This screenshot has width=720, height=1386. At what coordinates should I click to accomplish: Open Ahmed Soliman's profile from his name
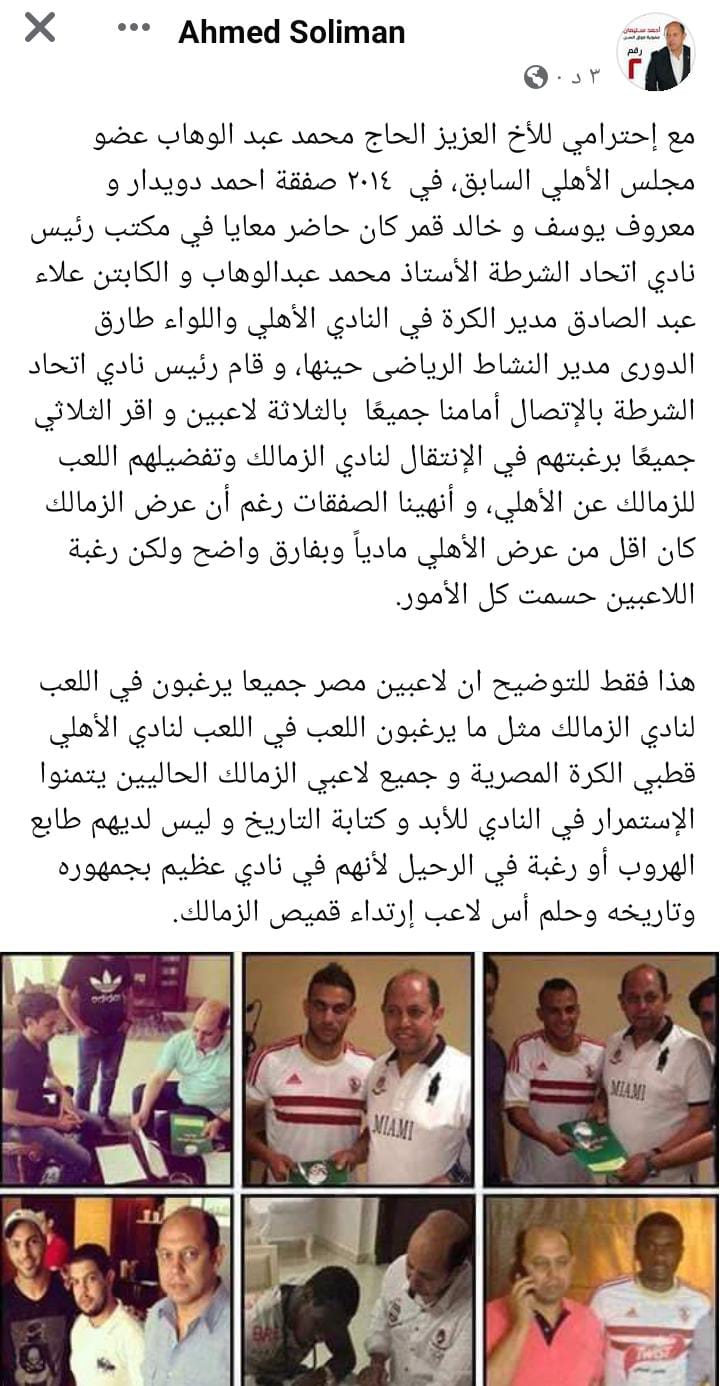click(291, 32)
